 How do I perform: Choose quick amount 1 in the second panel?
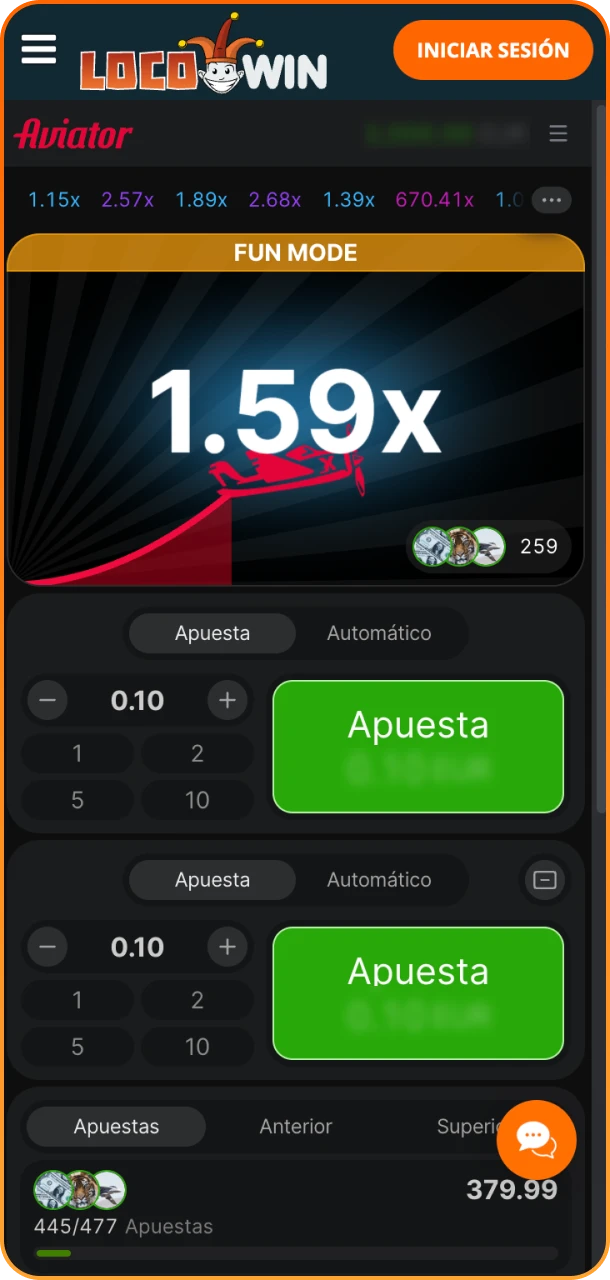[x=77, y=1000]
